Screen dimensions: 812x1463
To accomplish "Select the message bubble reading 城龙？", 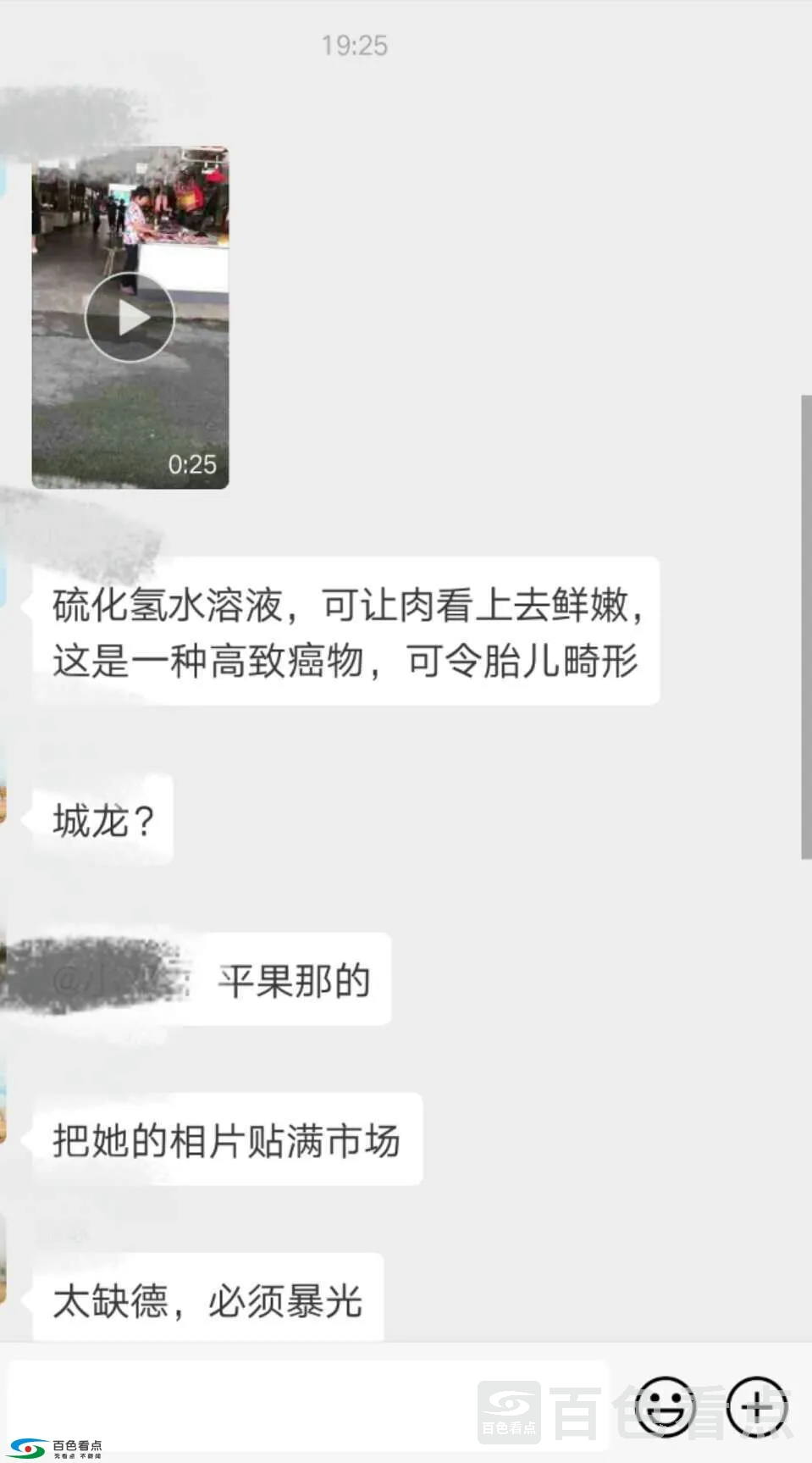I will (102, 816).
